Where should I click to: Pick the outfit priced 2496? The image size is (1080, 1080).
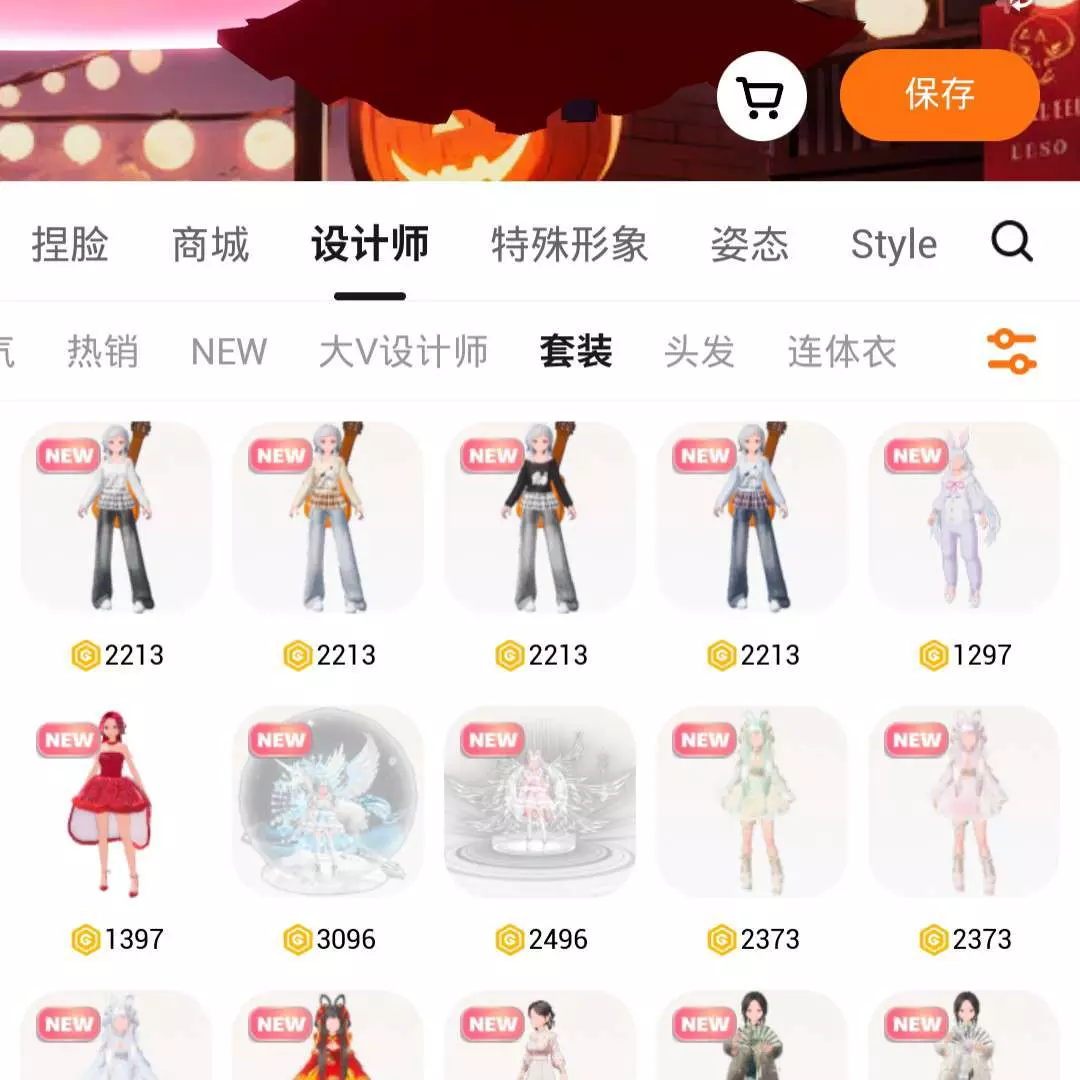540,802
